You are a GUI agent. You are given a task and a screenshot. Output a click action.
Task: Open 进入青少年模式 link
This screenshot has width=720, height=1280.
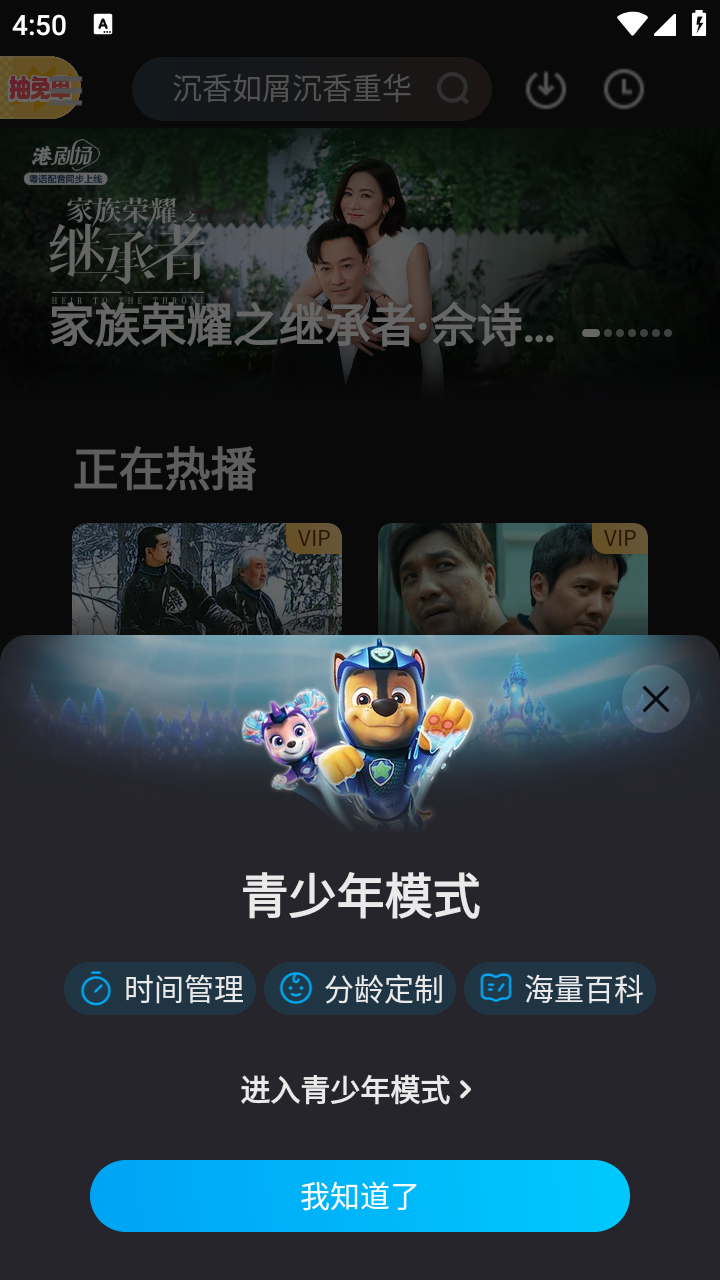click(x=356, y=1089)
